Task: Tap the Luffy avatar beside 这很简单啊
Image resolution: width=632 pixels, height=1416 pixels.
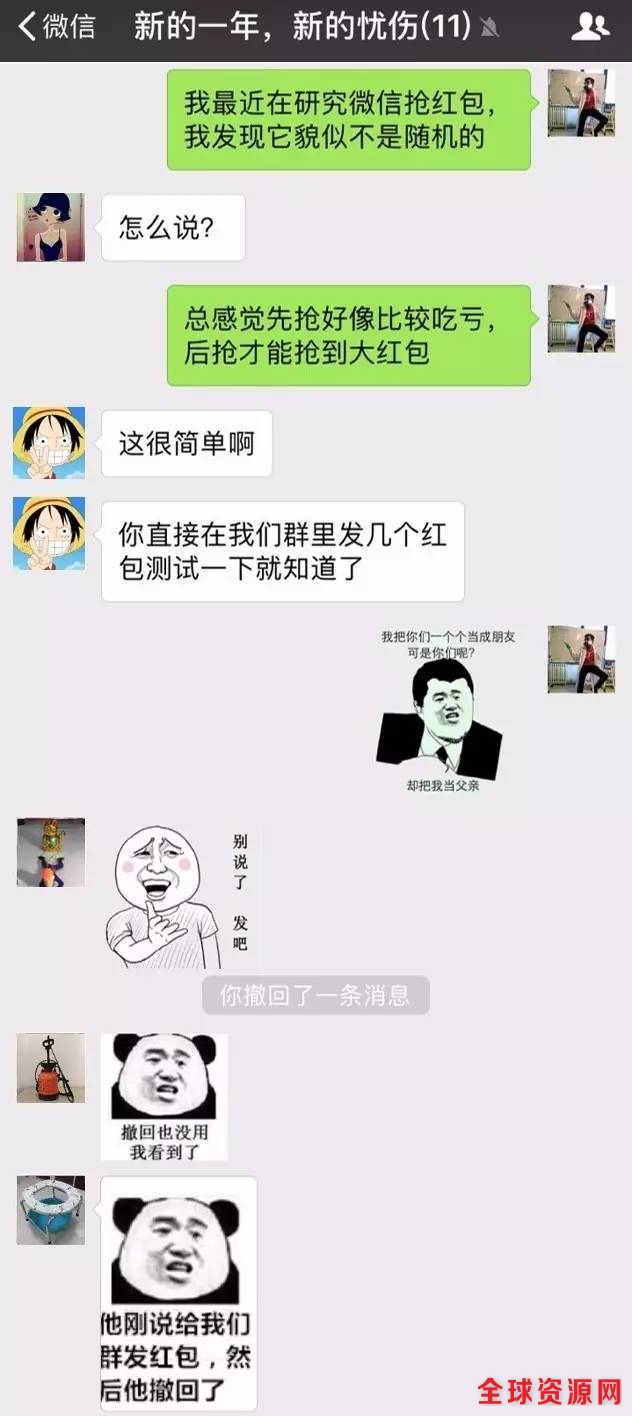Action: click(x=49, y=443)
